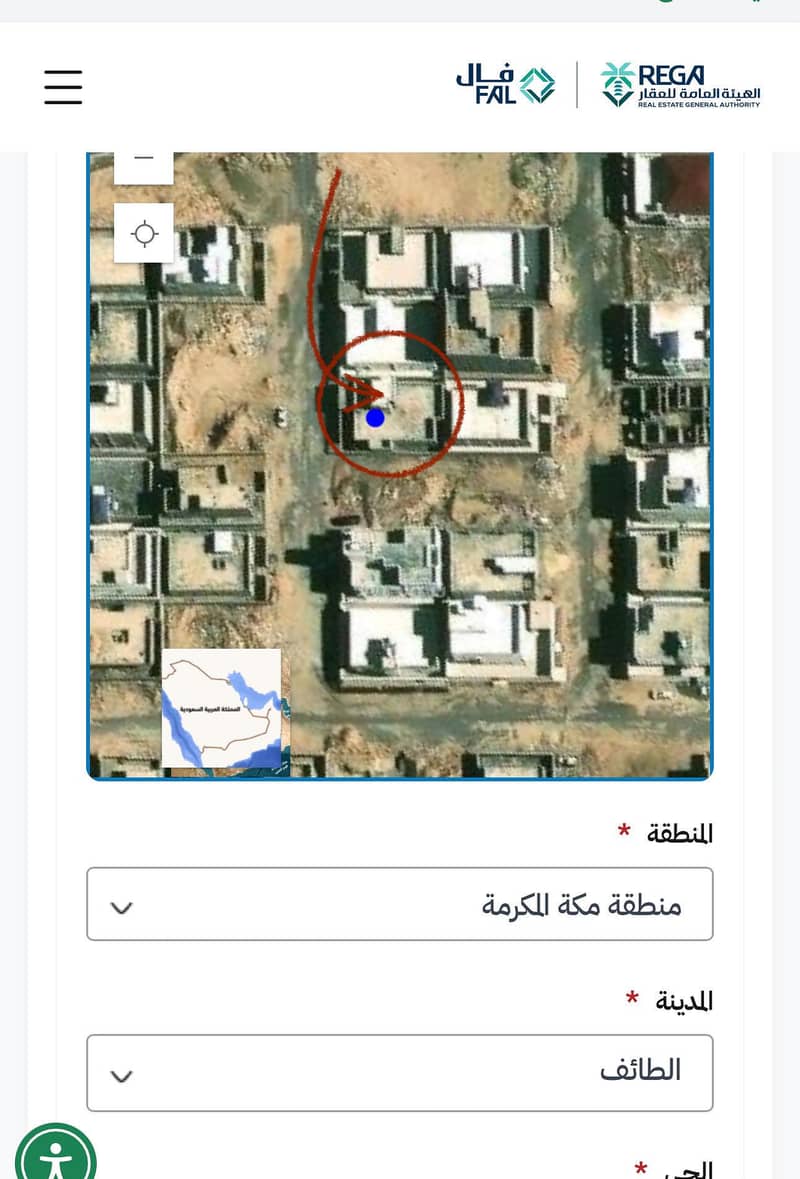This screenshot has height=1179, width=800.
Task: Expand the region dropdown منطقة مكة المكرمة
Action: pyautogui.click(x=399, y=904)
